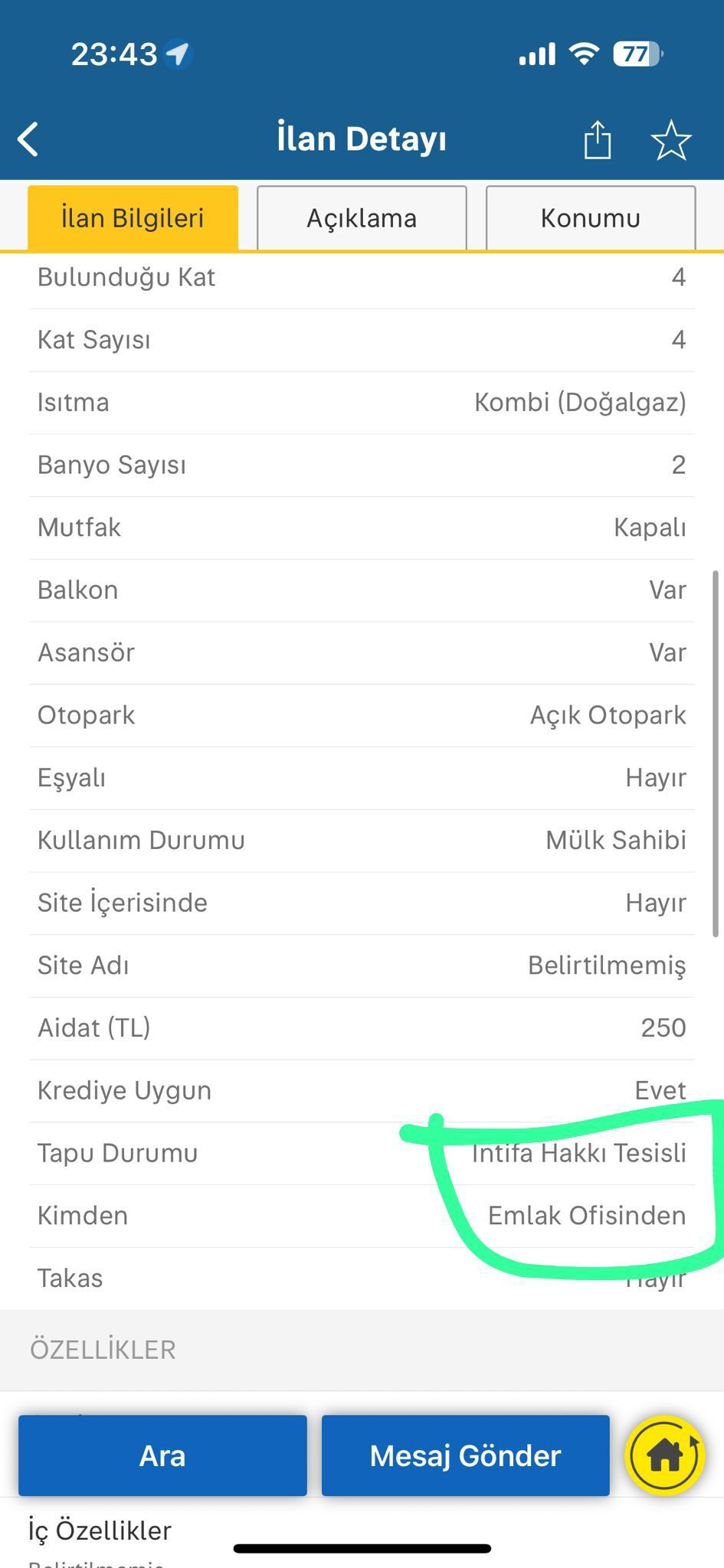Open the Konumu tab
The height and width of the screenshot is (1568, 724).
pos(590,217)
